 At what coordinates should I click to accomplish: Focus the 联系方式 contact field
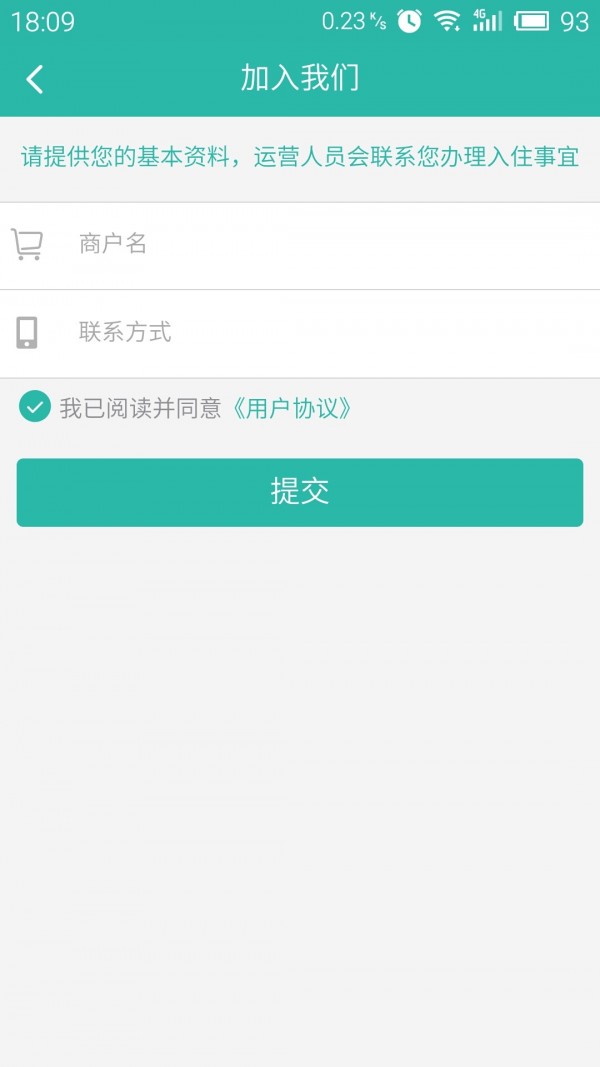coord(300,333)
